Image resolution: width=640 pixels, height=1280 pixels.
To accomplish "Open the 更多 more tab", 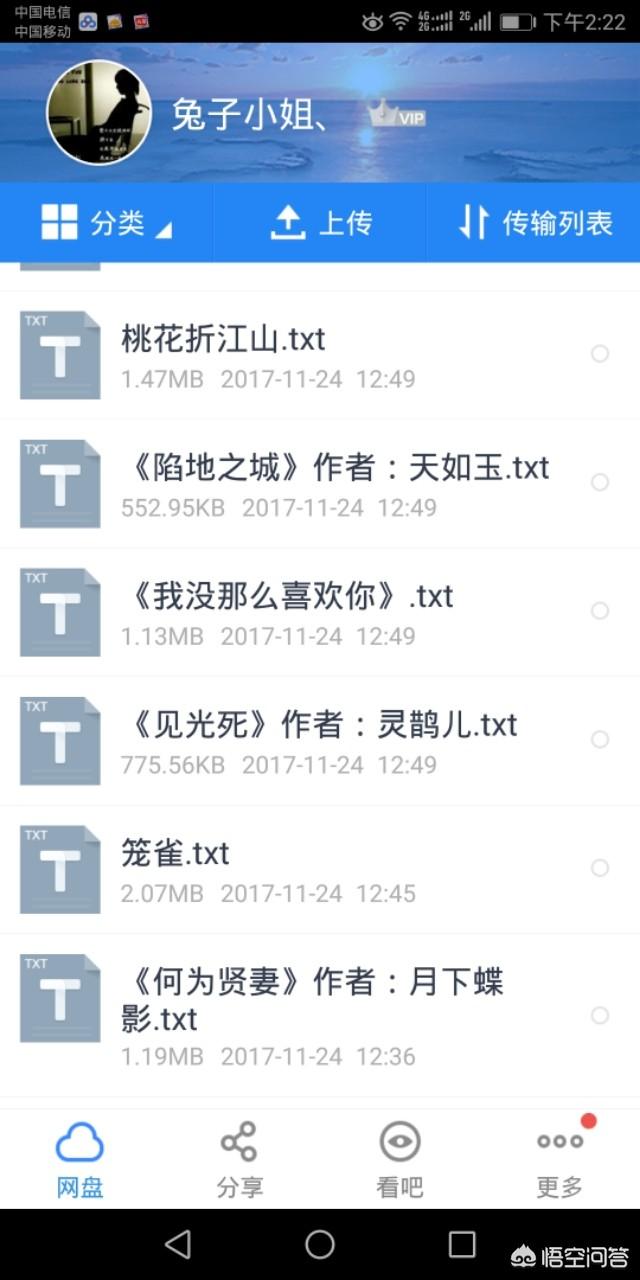I will tap(560, 1159).
